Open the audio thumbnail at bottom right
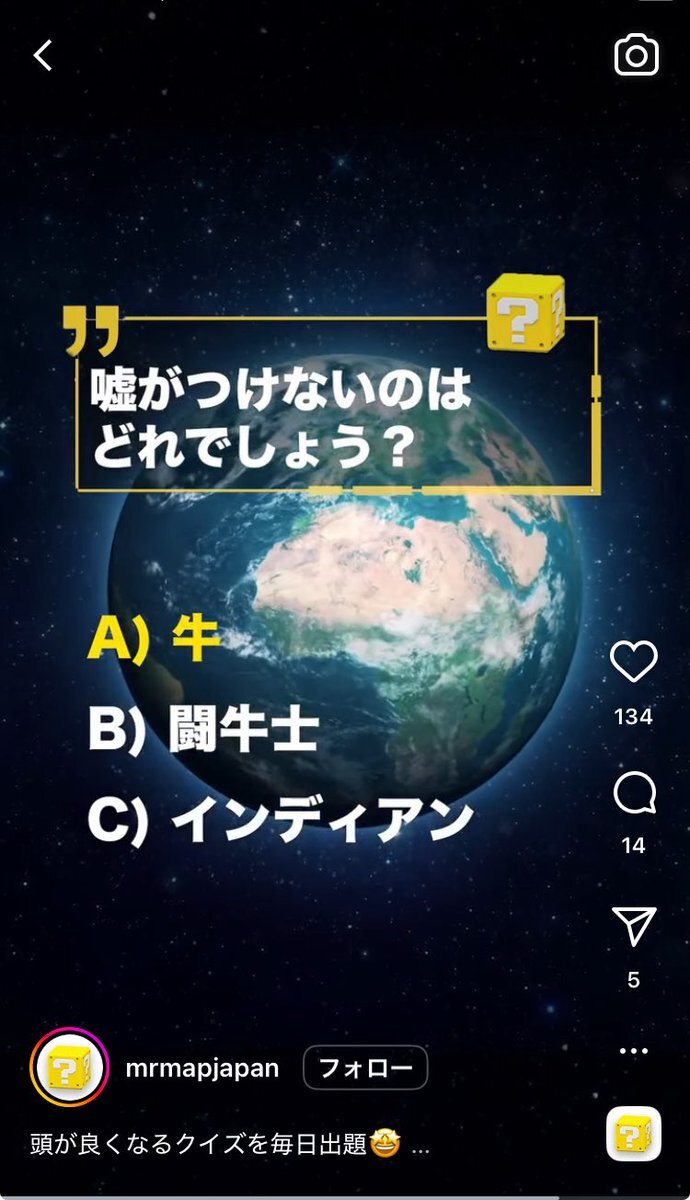Image resolution: width=690 pixels, height=1200 pixels. [x=633, y=1134]
